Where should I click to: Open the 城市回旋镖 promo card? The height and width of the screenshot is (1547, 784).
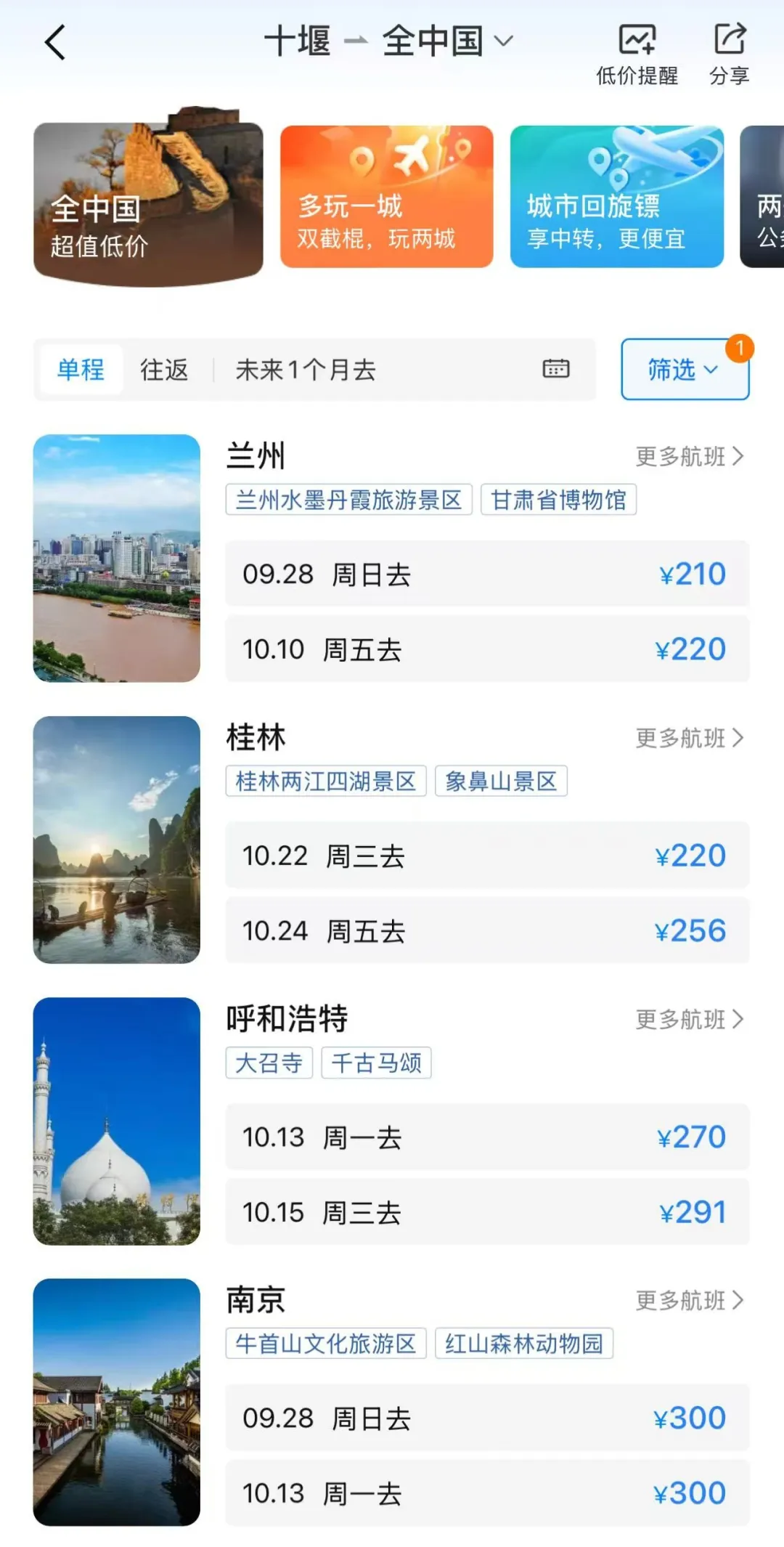coord(616,197)
